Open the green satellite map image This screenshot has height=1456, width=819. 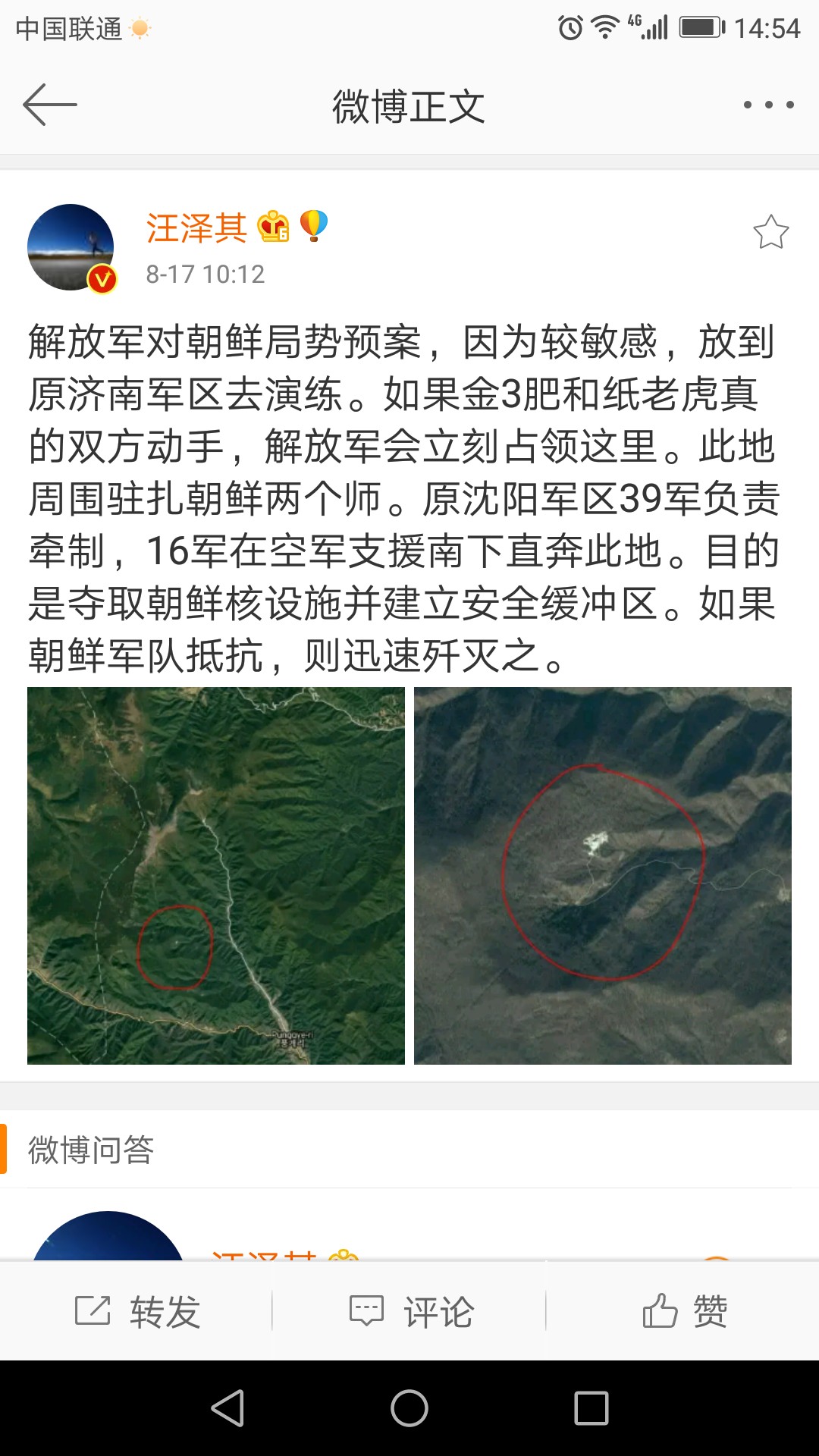pos(216,875)
